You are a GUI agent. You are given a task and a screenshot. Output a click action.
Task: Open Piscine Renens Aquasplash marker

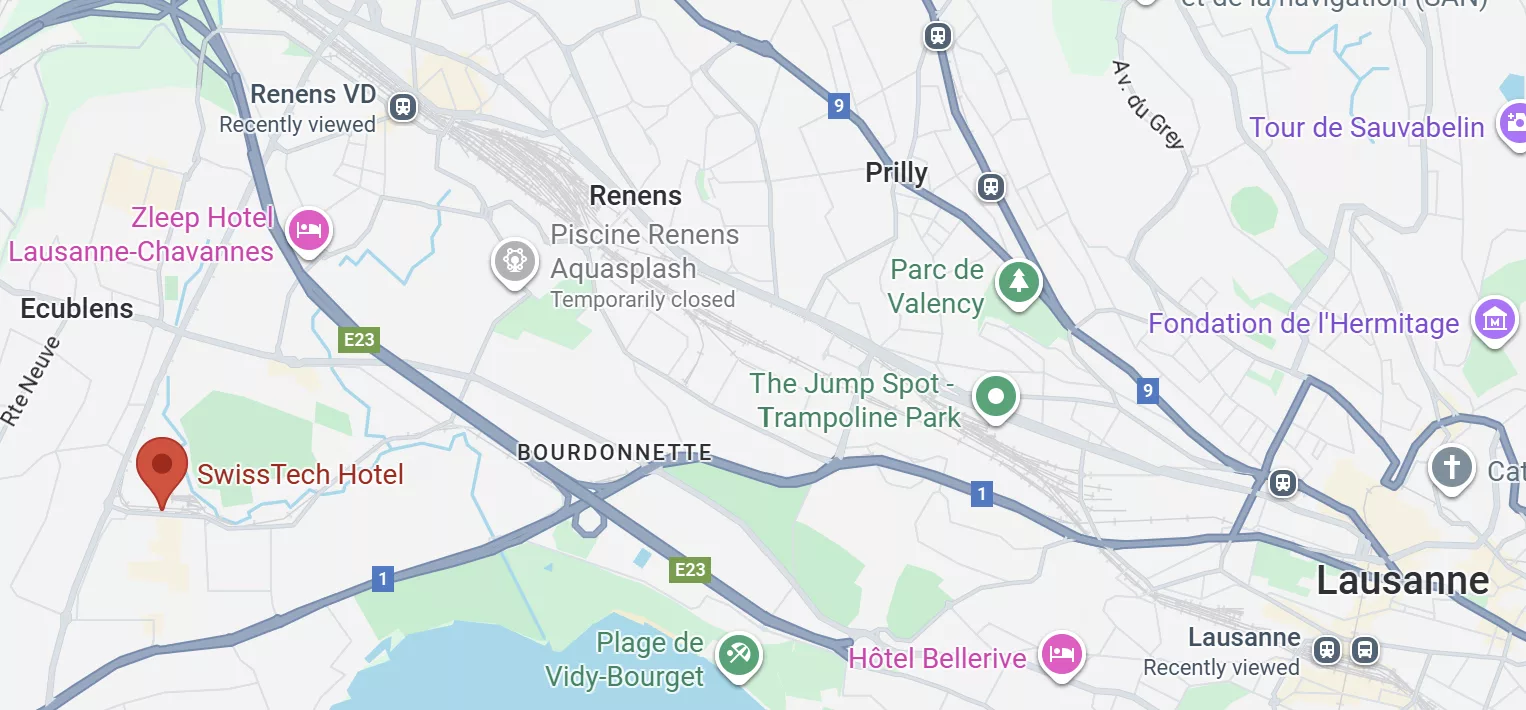click(x=515, y=260)
